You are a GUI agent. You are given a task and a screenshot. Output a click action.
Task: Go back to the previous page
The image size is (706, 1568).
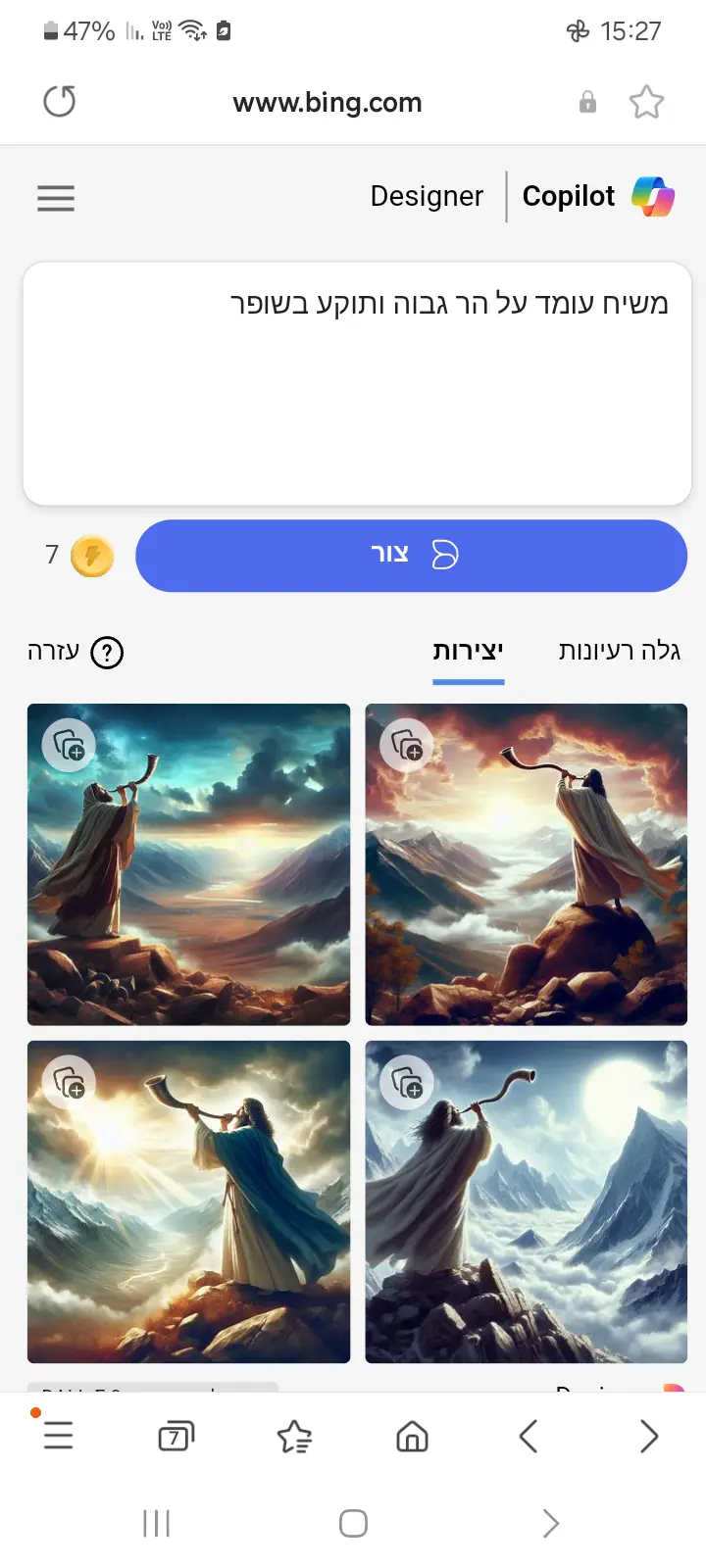pyautogui.click(x=529, y=1437)
